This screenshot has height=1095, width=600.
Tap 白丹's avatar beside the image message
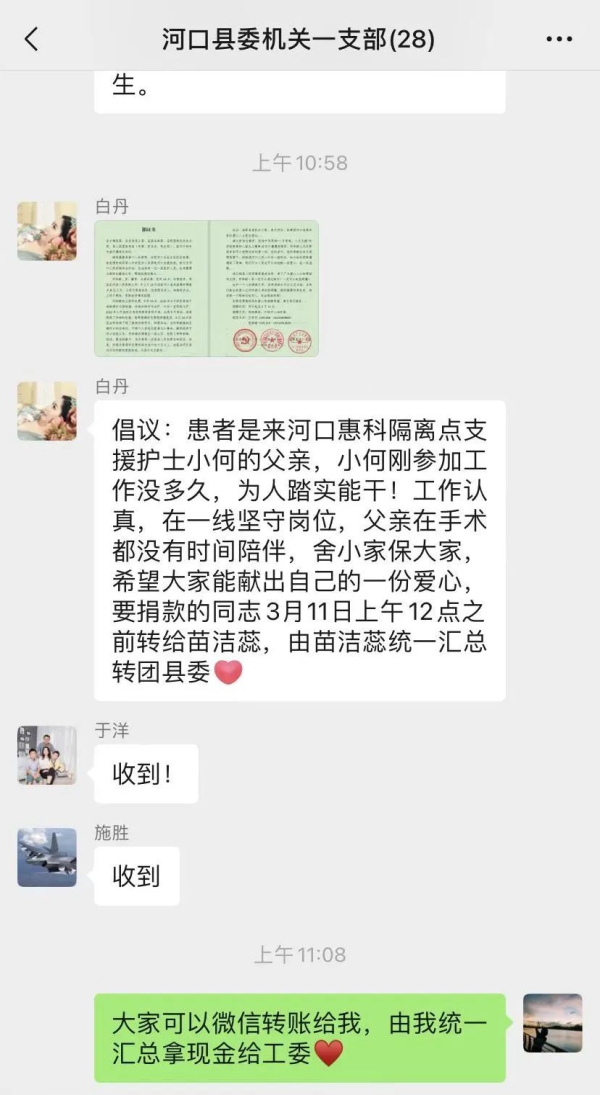pos(47,231)
